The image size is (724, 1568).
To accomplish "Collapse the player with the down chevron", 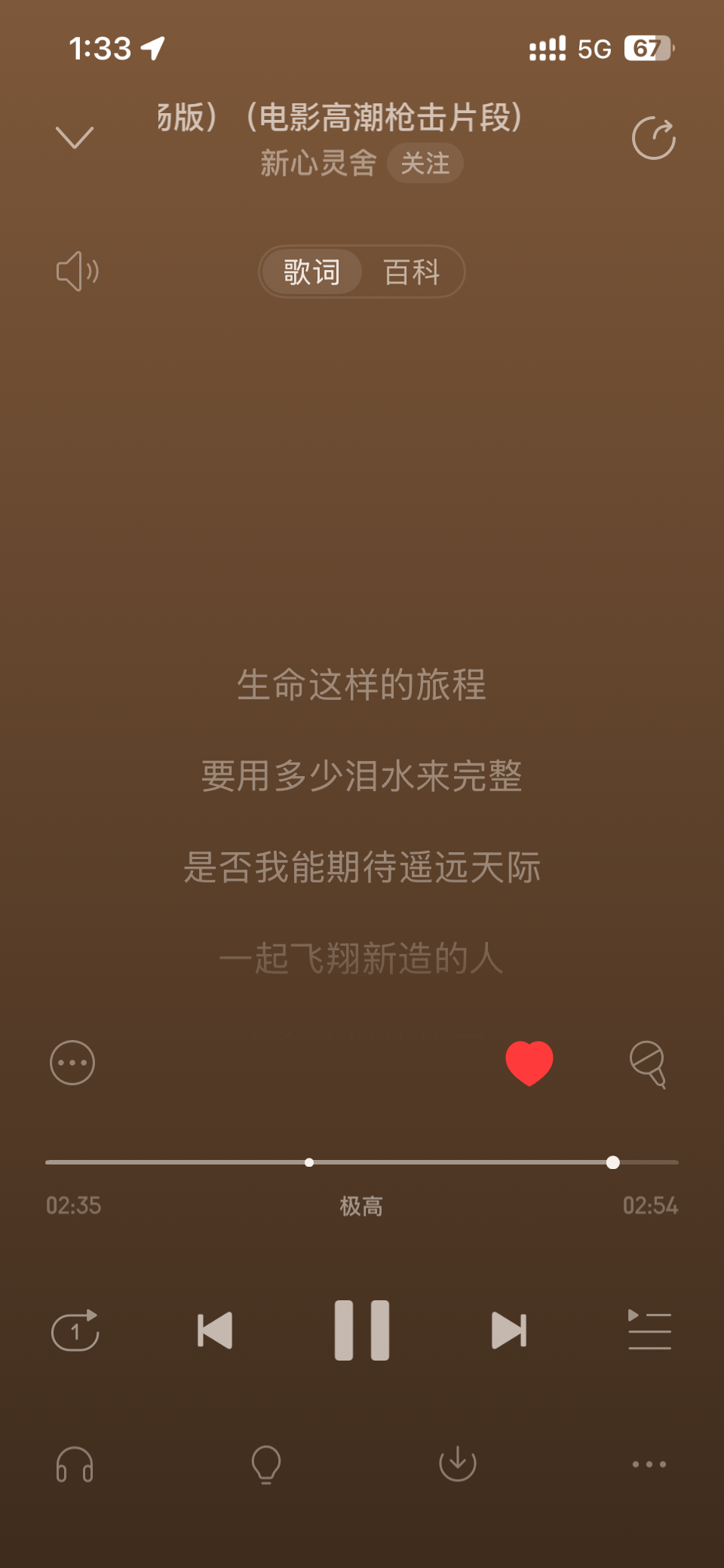I will pos(75,137).
